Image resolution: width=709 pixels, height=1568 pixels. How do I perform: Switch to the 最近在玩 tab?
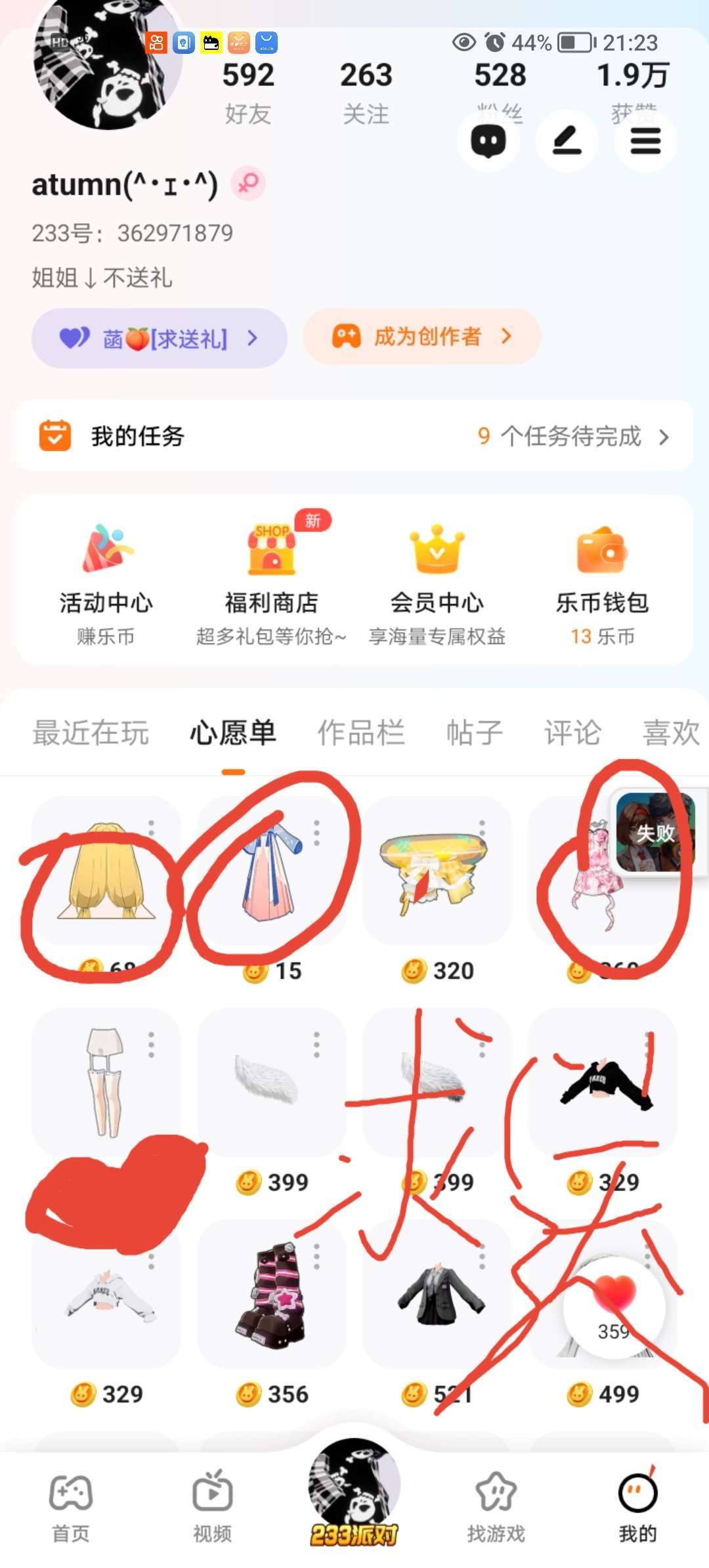coord(91,733)
